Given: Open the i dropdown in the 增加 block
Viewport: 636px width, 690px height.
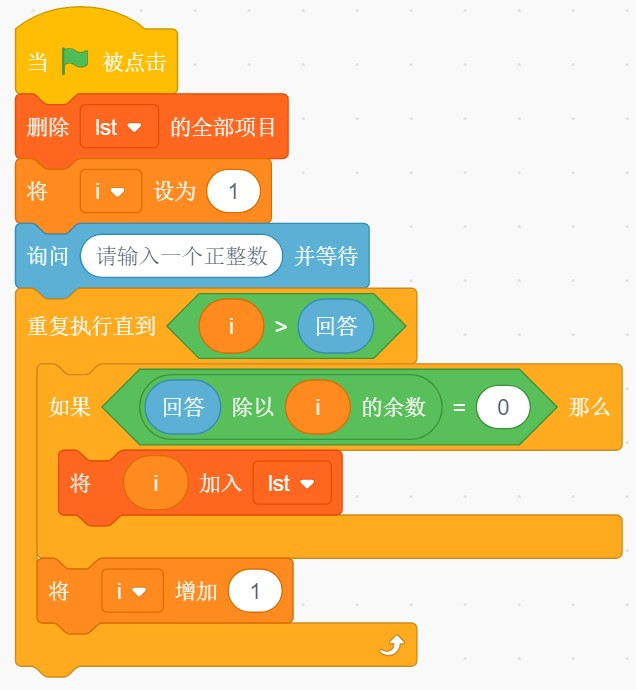Looking at the screenshot, I should (x=132, y=591).
